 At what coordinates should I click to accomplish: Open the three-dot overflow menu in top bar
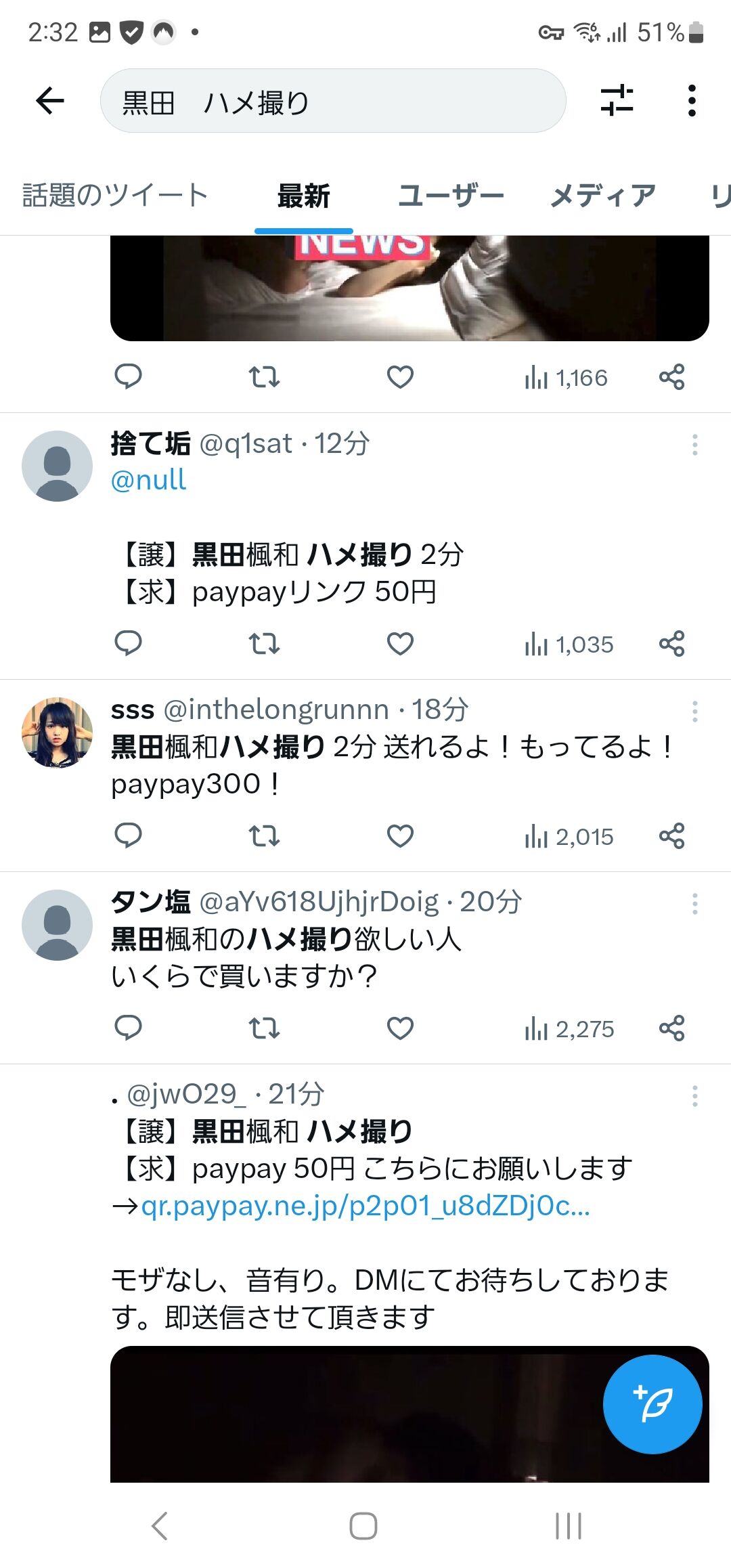pyautogui.click(x=692, y=101)
